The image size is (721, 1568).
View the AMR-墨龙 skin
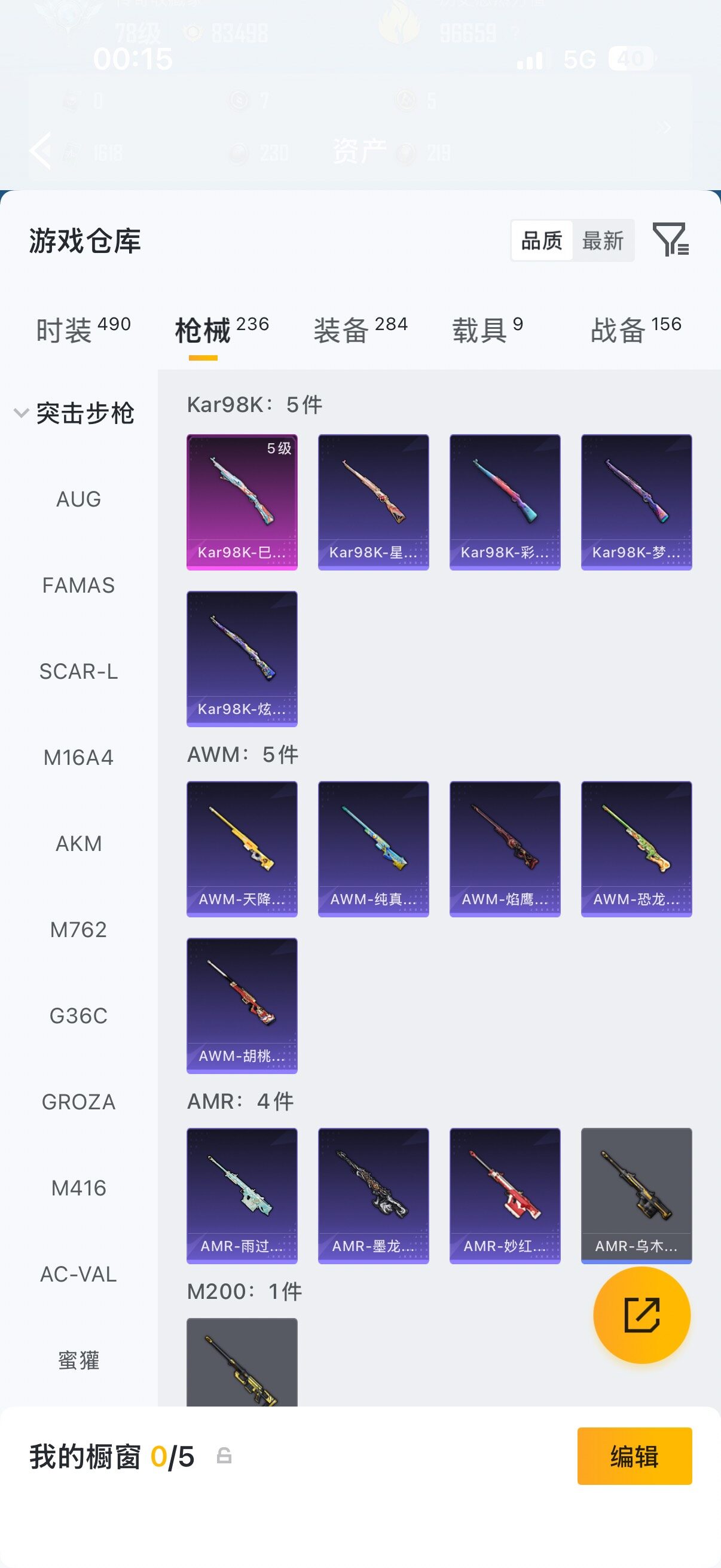click(374, 1196)
